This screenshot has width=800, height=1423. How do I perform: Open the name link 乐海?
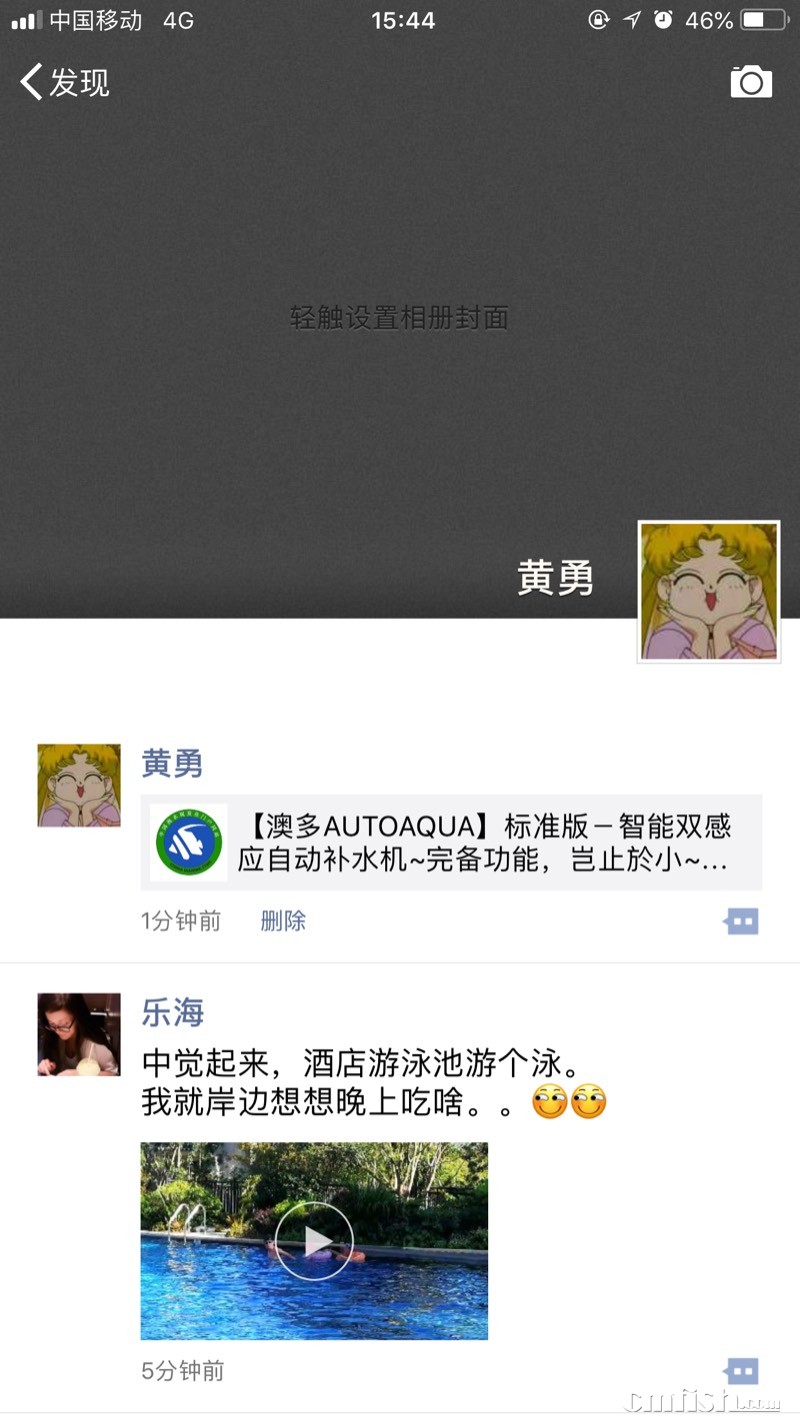coord(172,1013)
